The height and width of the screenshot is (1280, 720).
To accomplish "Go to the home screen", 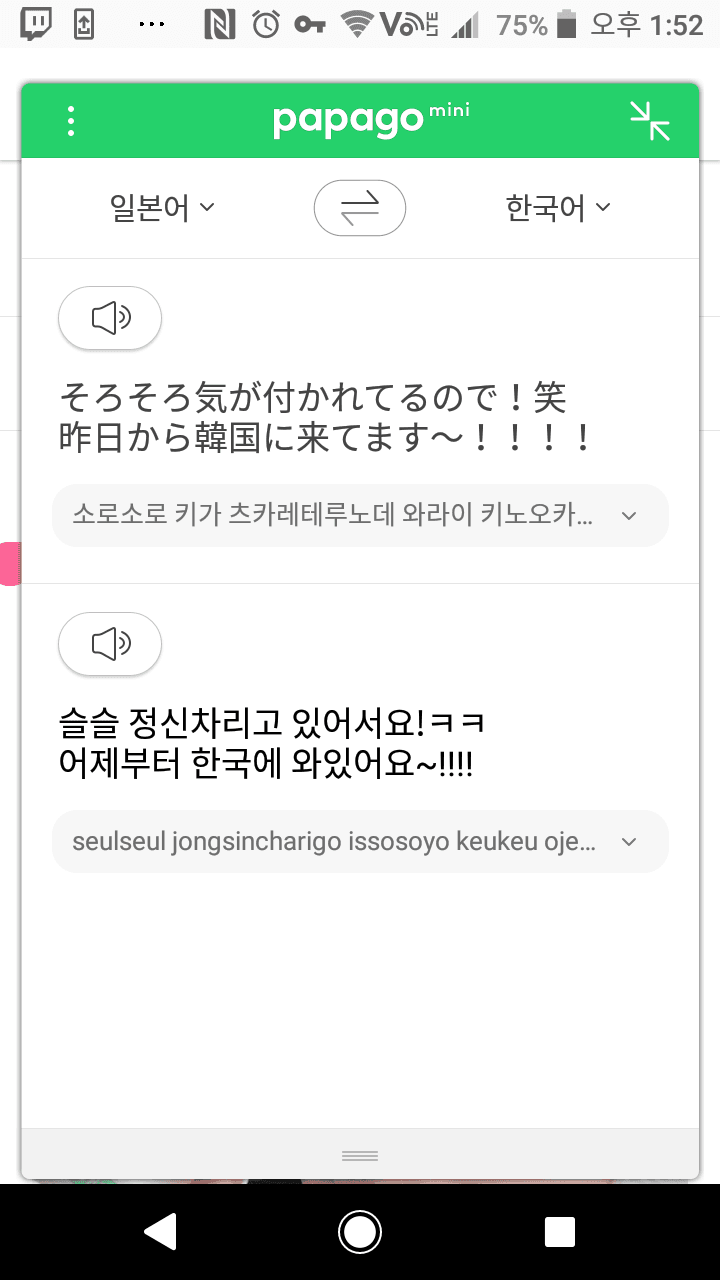I will 360,1232.
